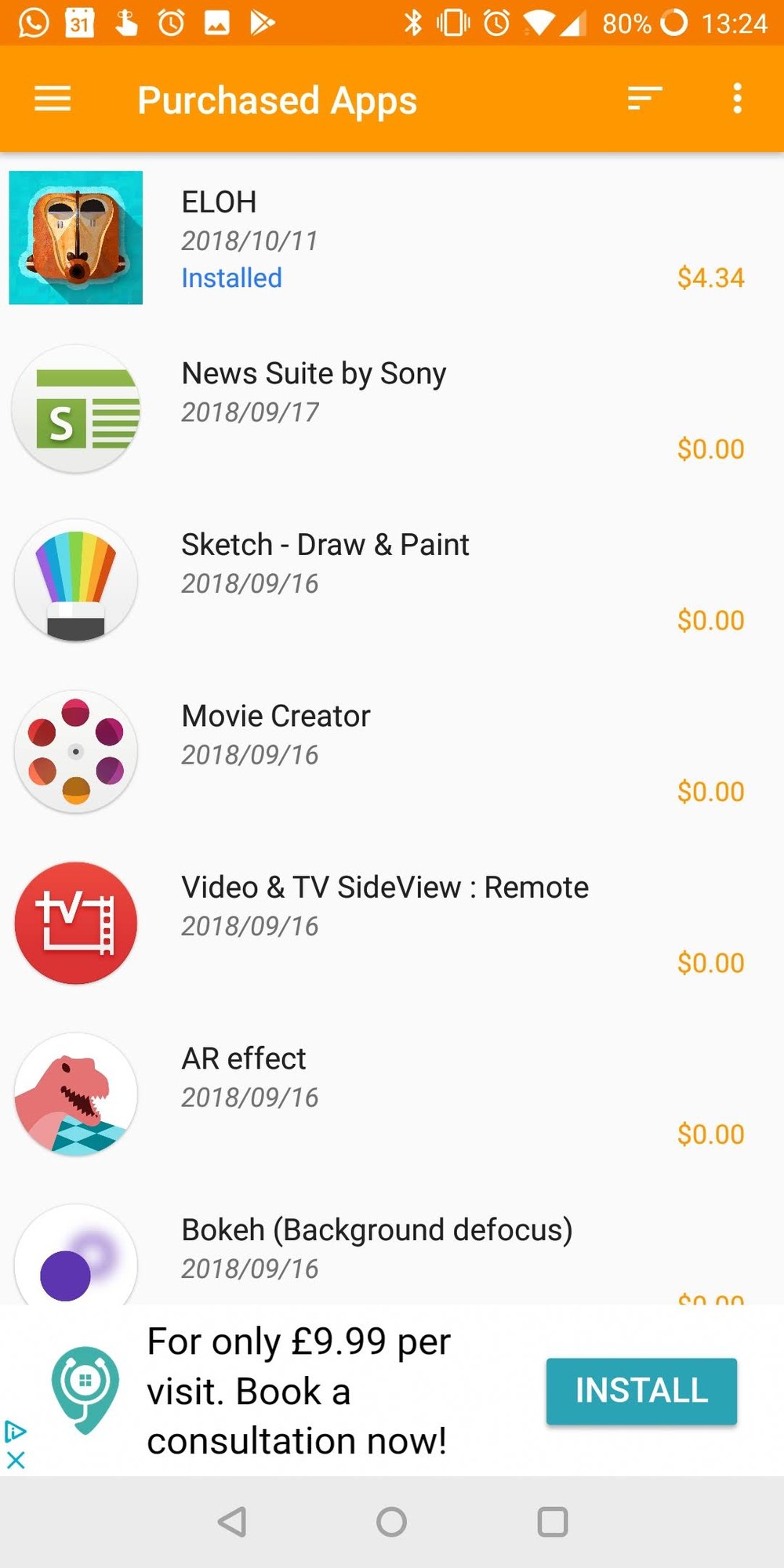Open the ELOH purchase entry
Image resolution: width=784 pixels, height=1568 pixels.
392,238
